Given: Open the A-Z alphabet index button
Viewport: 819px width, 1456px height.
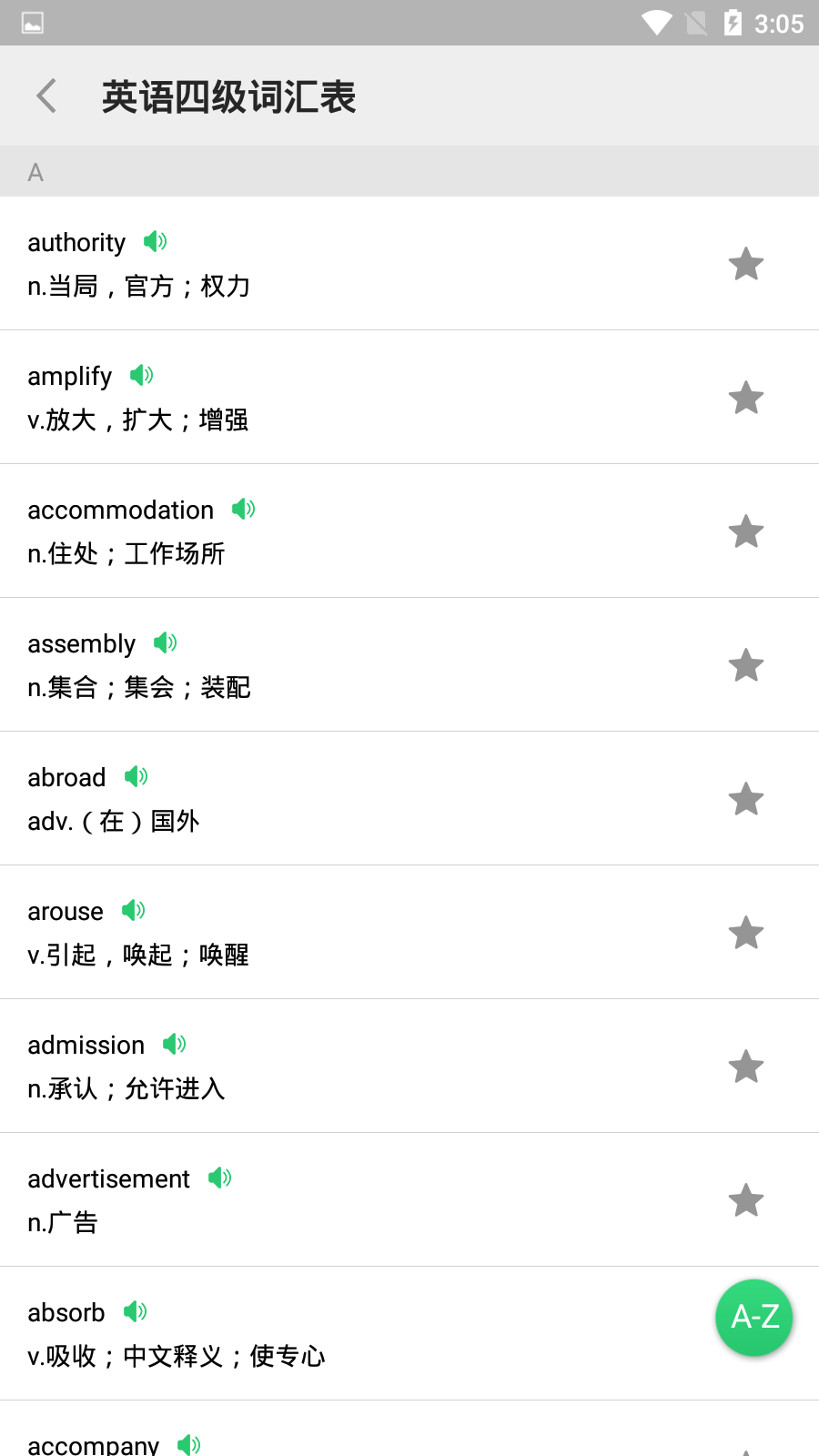Looking at the screenshot, I should (754, 1318).
